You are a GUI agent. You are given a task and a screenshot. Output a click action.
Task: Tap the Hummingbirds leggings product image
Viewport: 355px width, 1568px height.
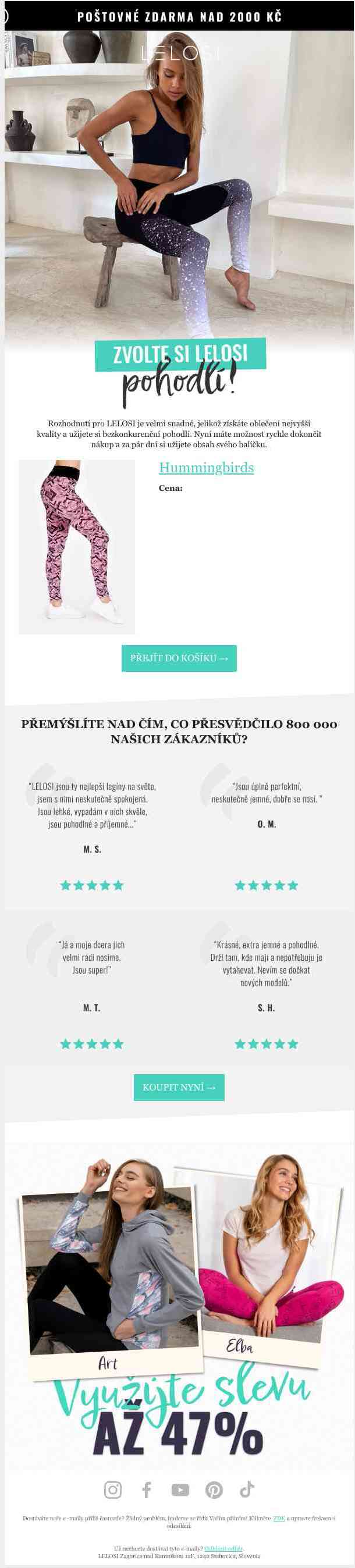[77, 547]
